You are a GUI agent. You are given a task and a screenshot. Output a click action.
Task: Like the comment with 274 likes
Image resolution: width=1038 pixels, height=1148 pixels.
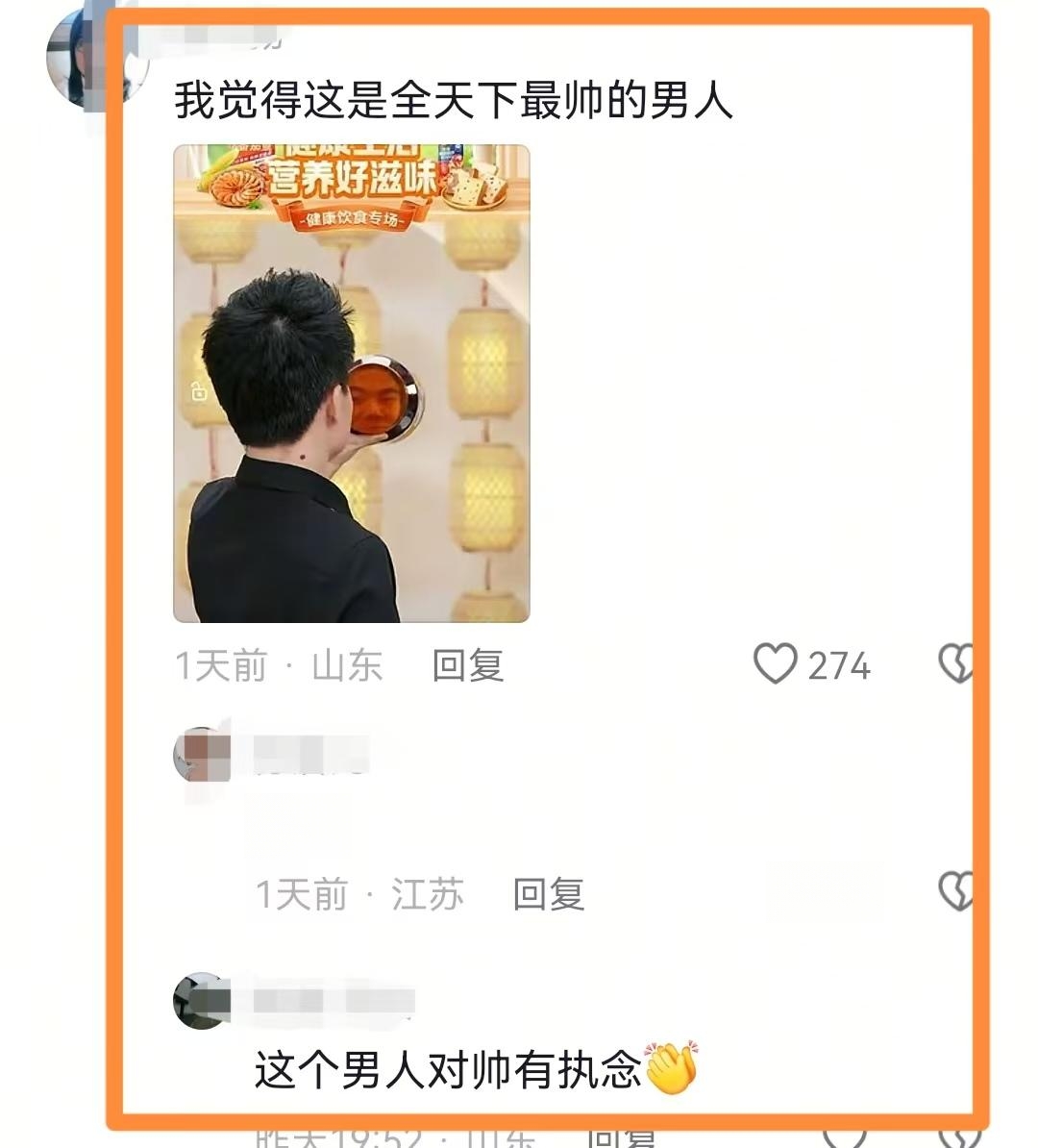pyautogui.click(x=776, y=663)
